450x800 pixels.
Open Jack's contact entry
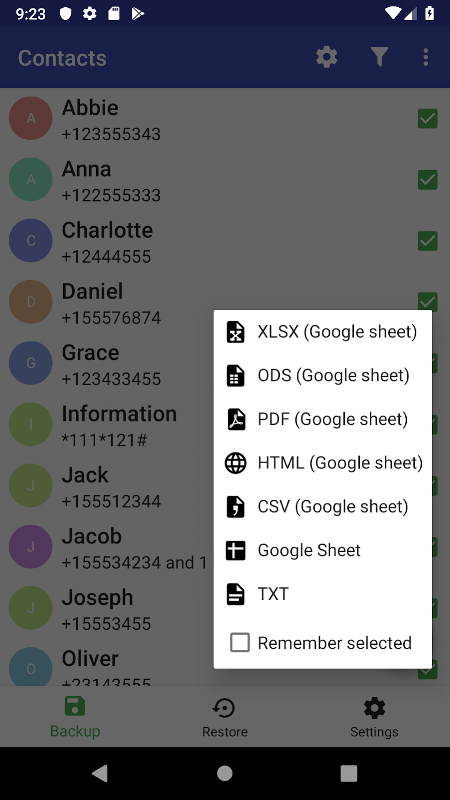click(x=107, y=486)
